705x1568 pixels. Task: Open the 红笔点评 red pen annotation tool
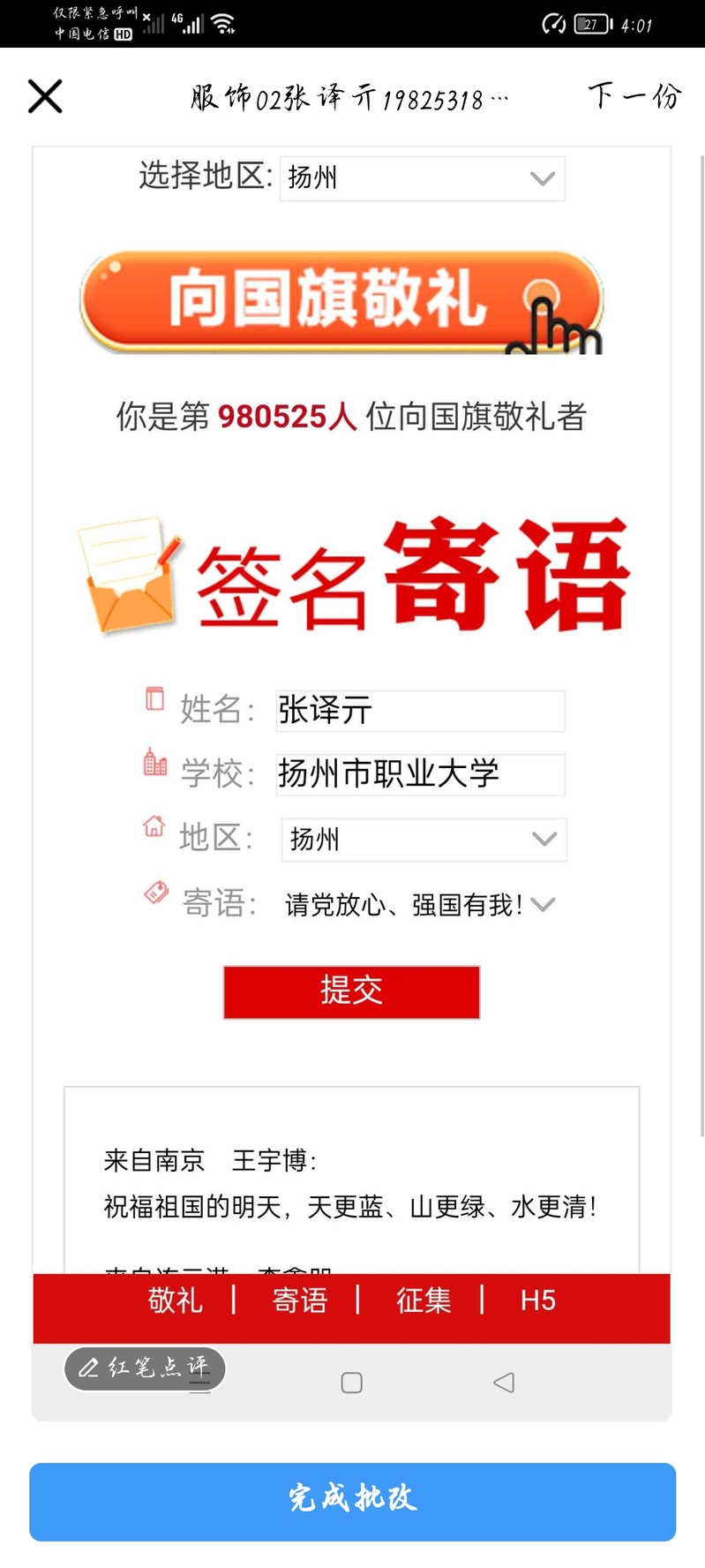pyautogui.click(x=145, y=1368)
